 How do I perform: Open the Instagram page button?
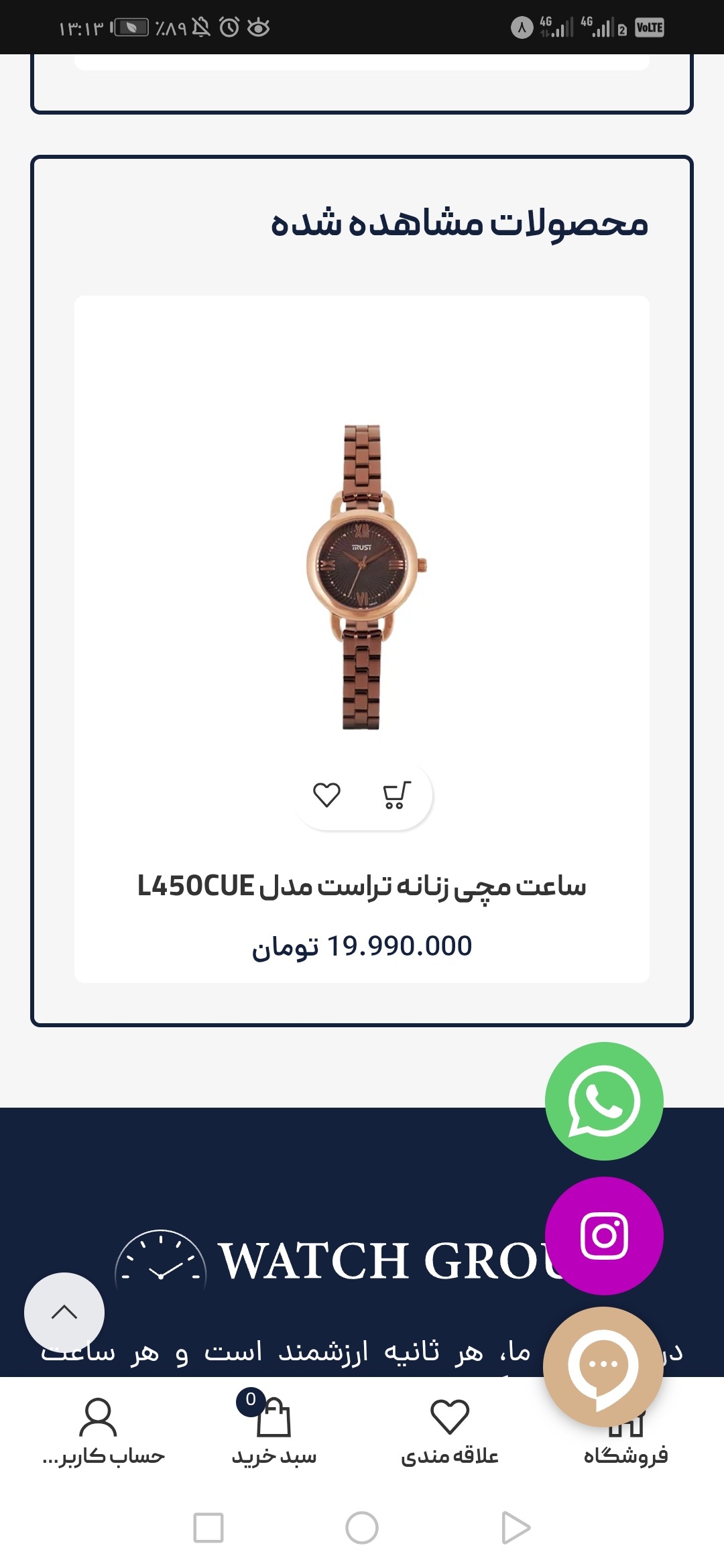603,1235
